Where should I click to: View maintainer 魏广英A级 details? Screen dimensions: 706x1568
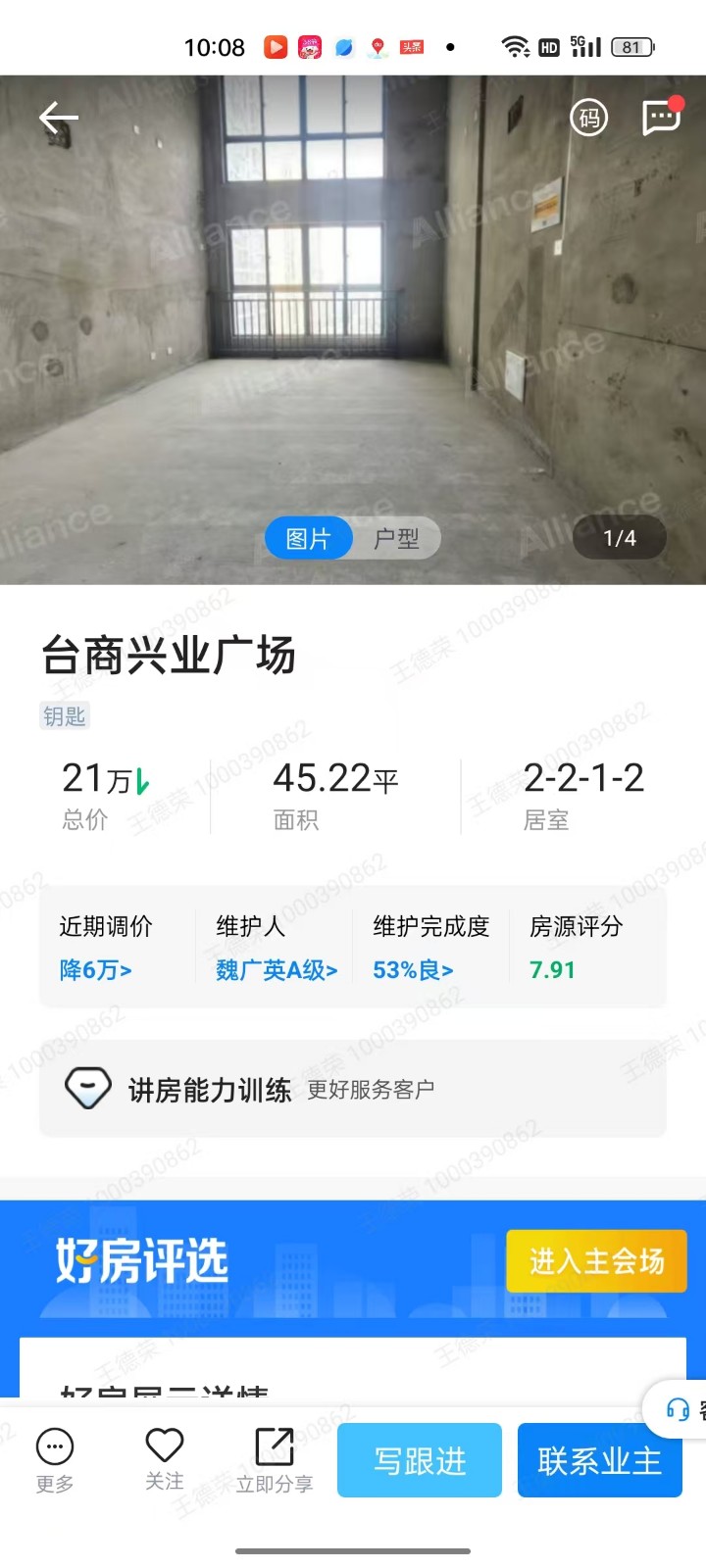point(277,970)
